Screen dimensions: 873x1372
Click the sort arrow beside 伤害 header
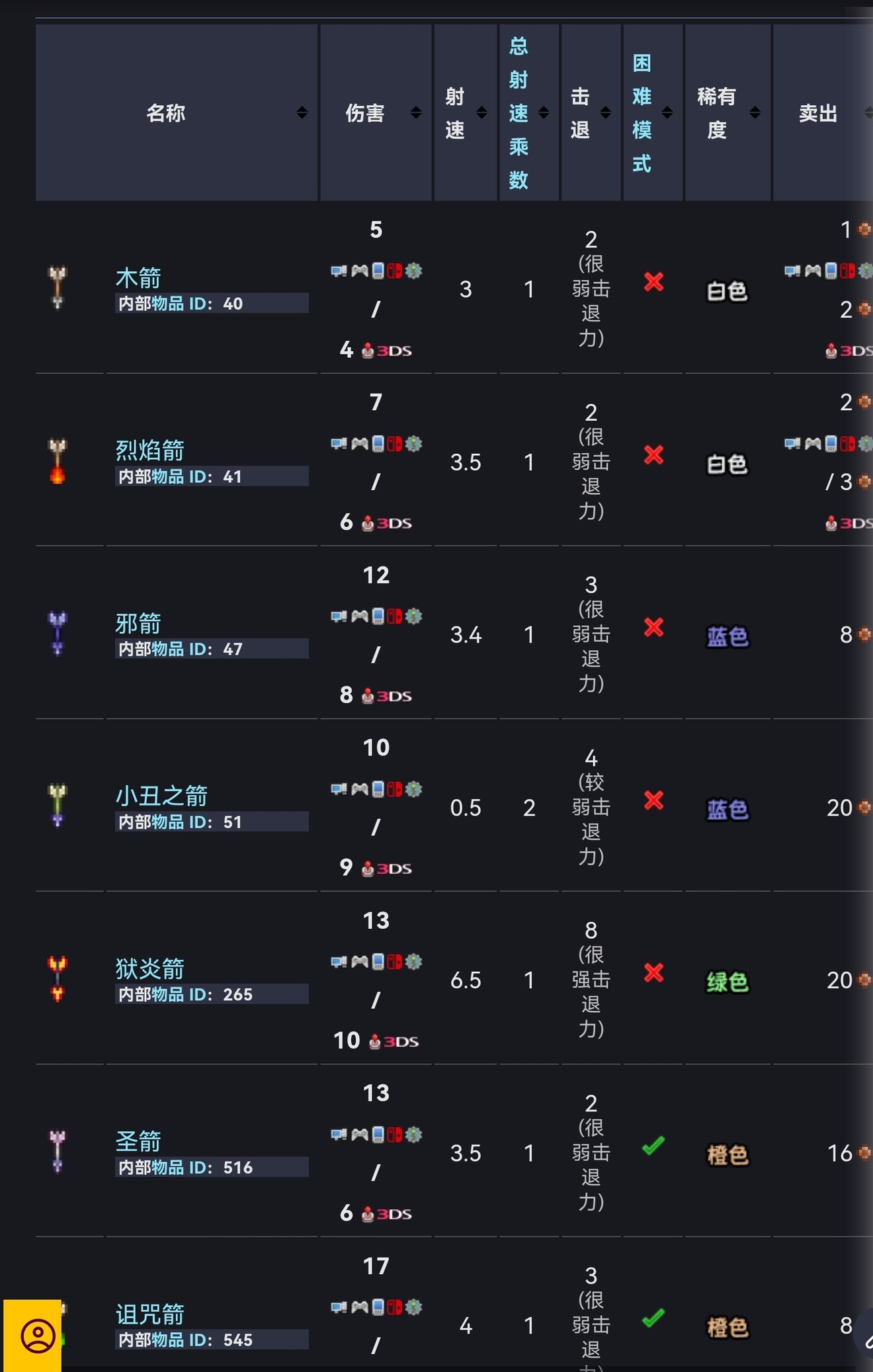tap(415, 112)
